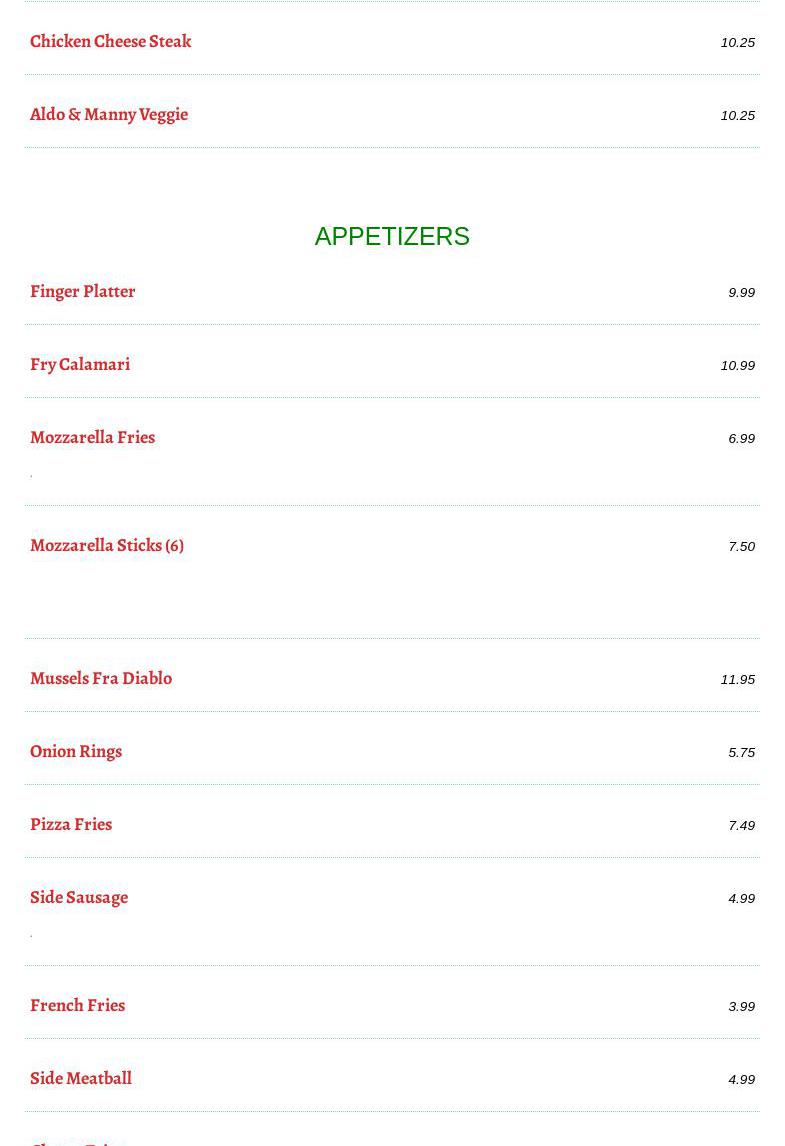
Task: Open the Onion Rings item
Action: click(76, 751)
